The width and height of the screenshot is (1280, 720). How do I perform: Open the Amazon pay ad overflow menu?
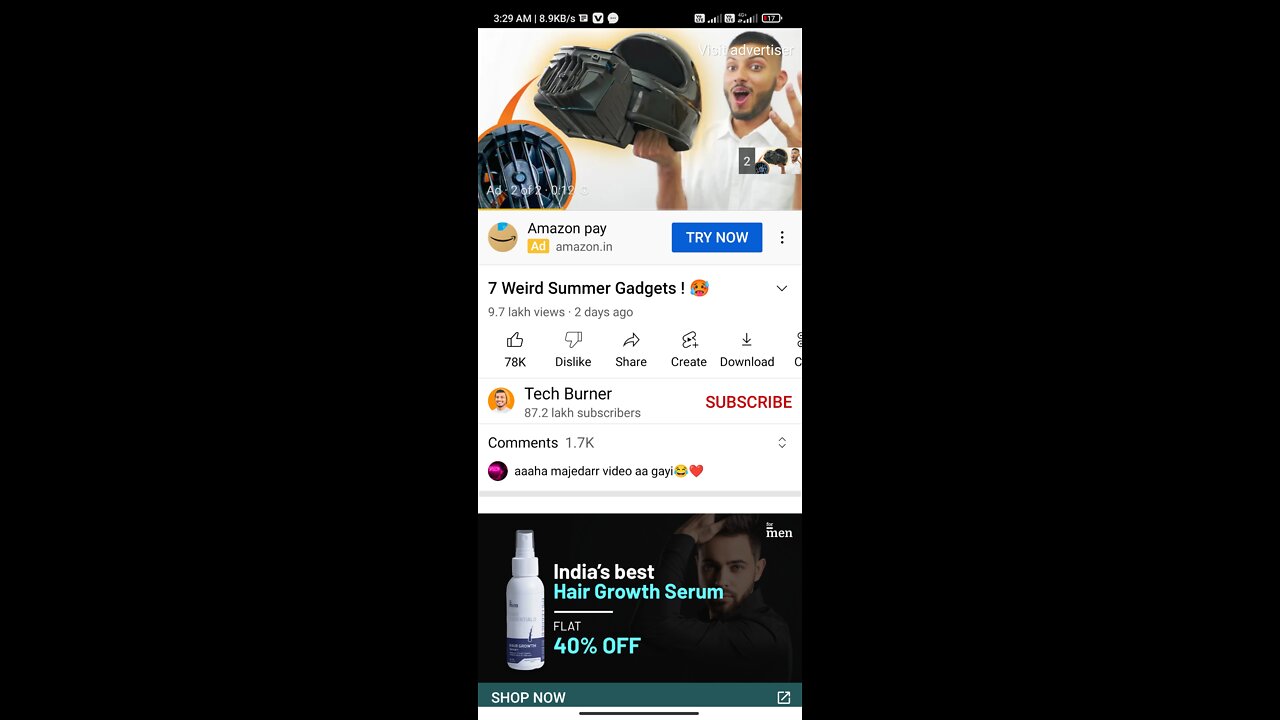coord(782,238)
